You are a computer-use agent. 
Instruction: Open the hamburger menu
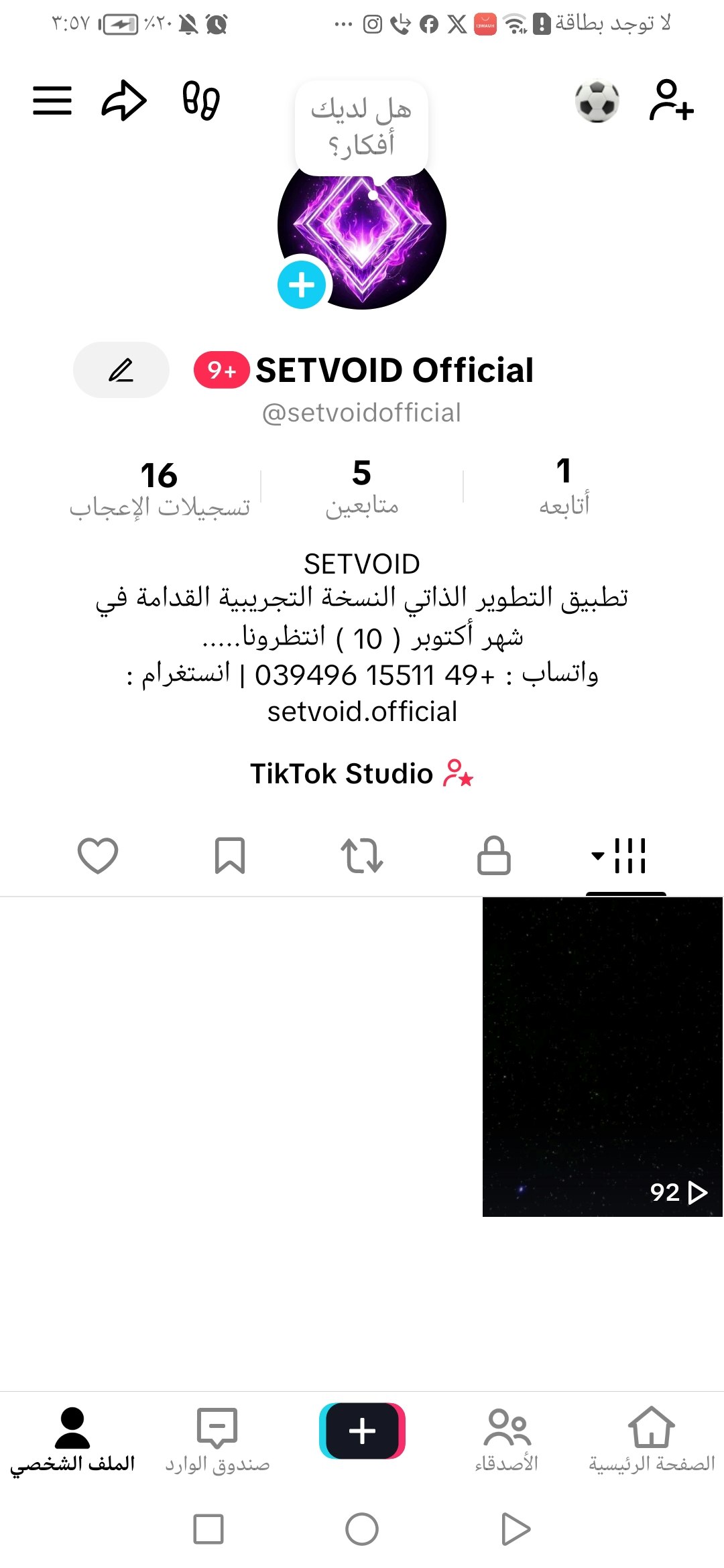[52, 101]
